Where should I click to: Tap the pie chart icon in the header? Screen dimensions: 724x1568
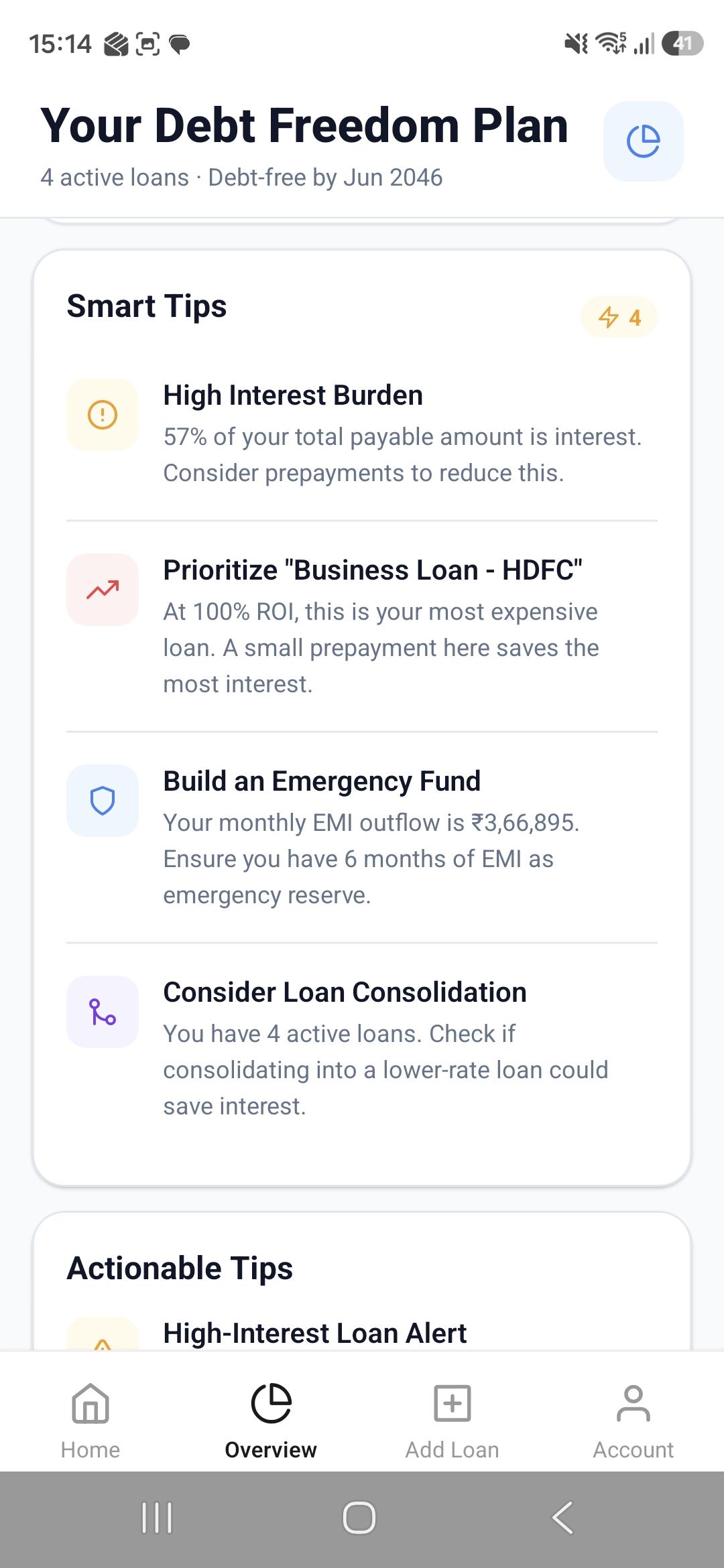pos(643,141)
